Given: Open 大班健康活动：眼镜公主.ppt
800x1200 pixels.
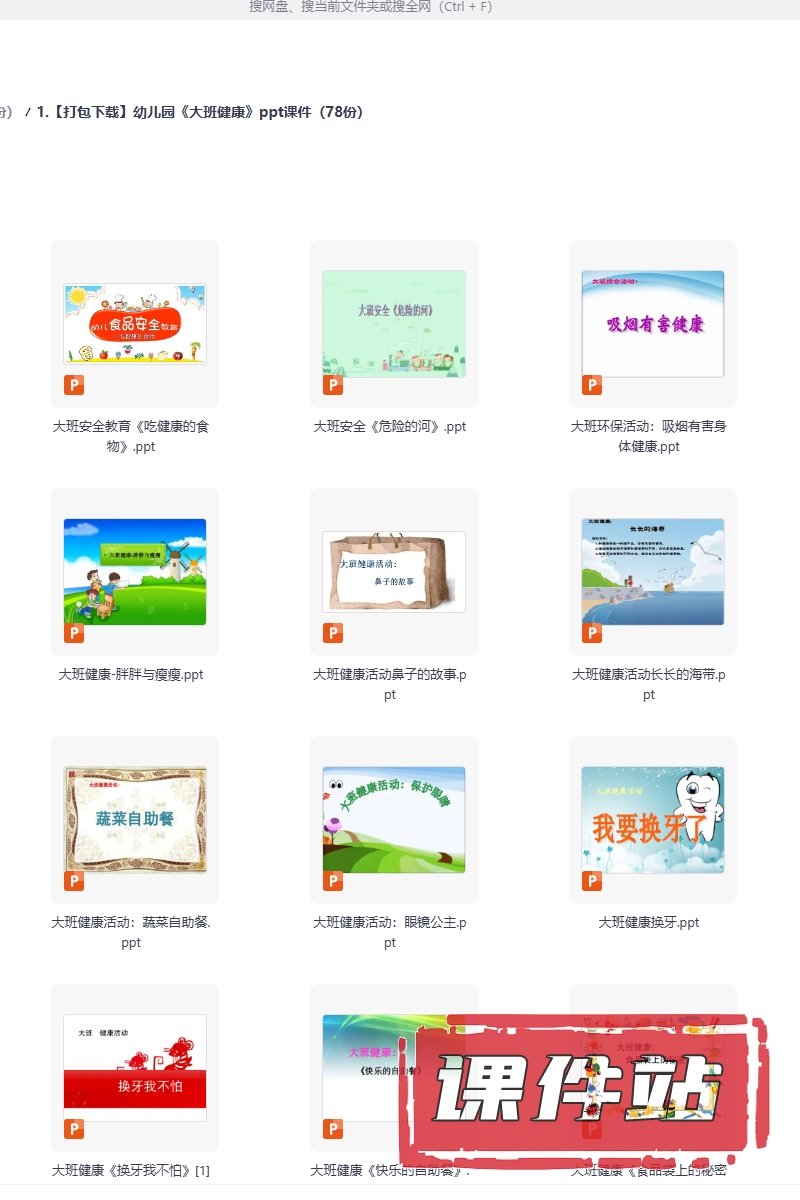Looking at the screenshot, I should pos(393,820).
